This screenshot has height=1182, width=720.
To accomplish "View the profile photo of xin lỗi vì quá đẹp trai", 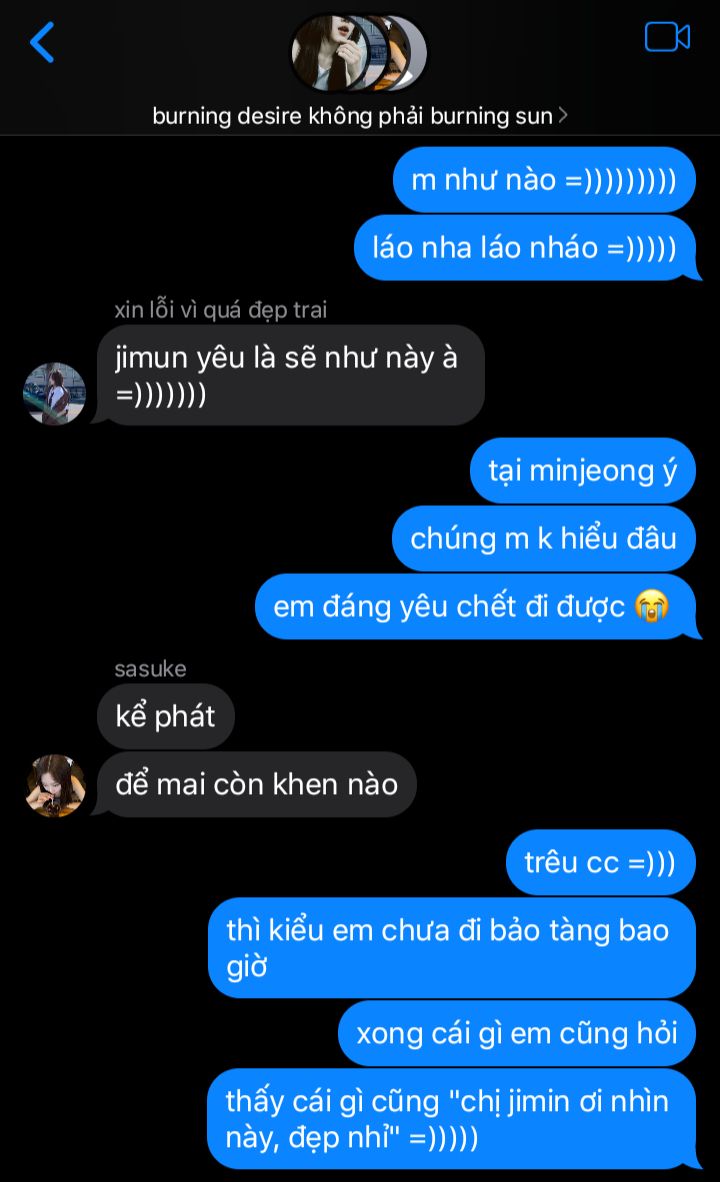I will click(x=54, y=393).
